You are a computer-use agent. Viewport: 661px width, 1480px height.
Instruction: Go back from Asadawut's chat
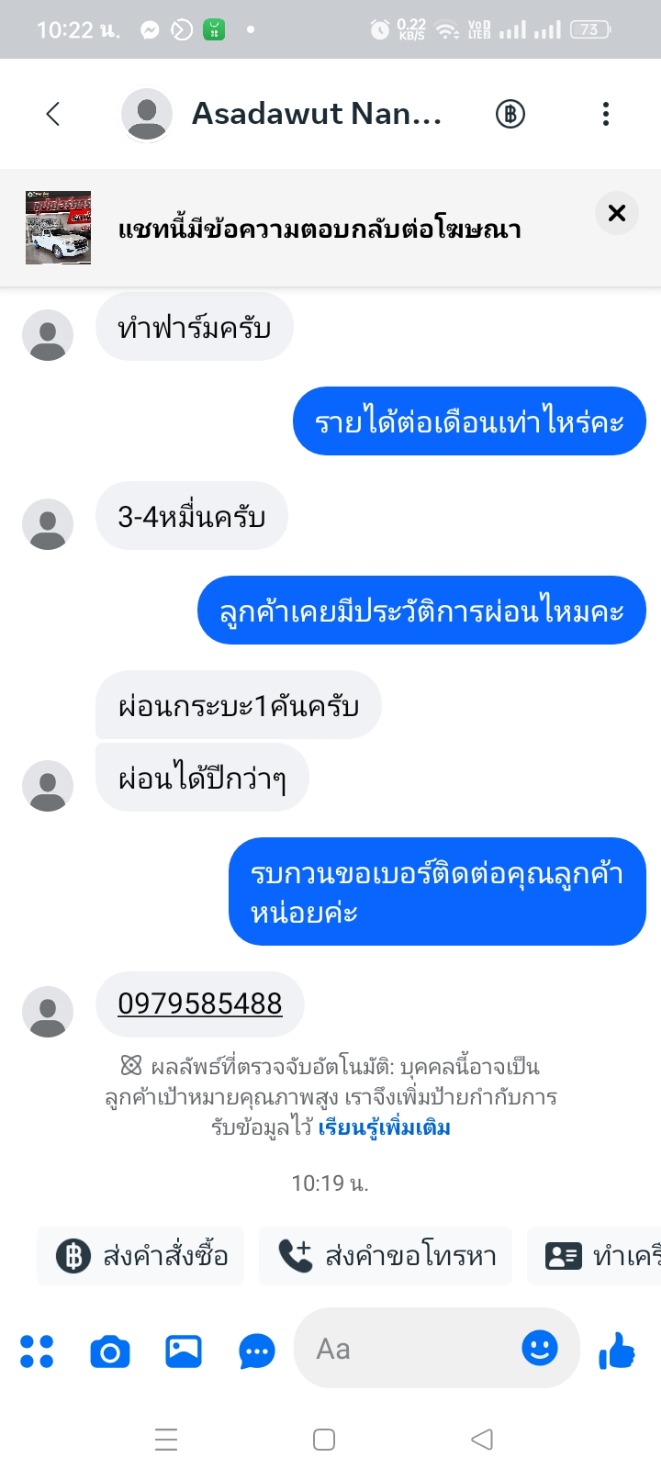point(53,114)
